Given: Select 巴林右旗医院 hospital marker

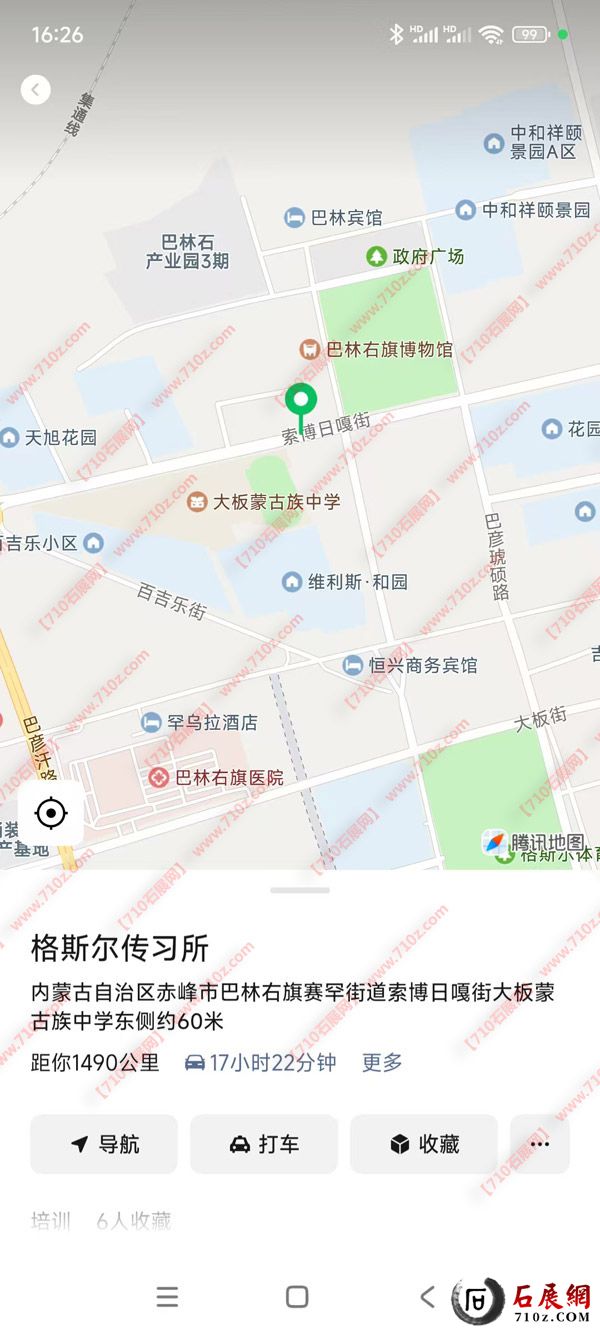Looking at the screenshot, I should pyautogui.click(x=217, y=777).
